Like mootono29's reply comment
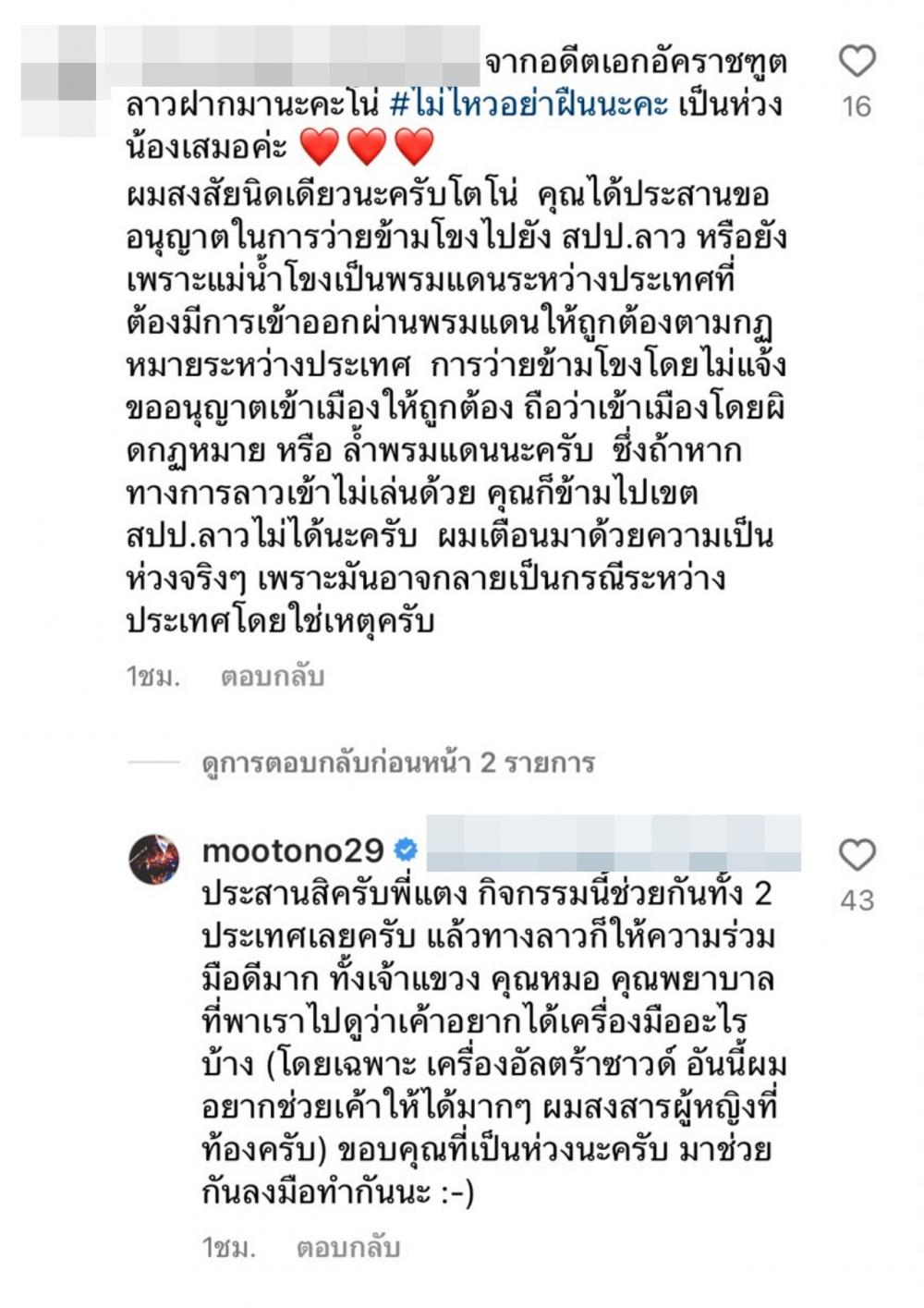The height and width of the screenshot is (1308, 924). (857, 855)
